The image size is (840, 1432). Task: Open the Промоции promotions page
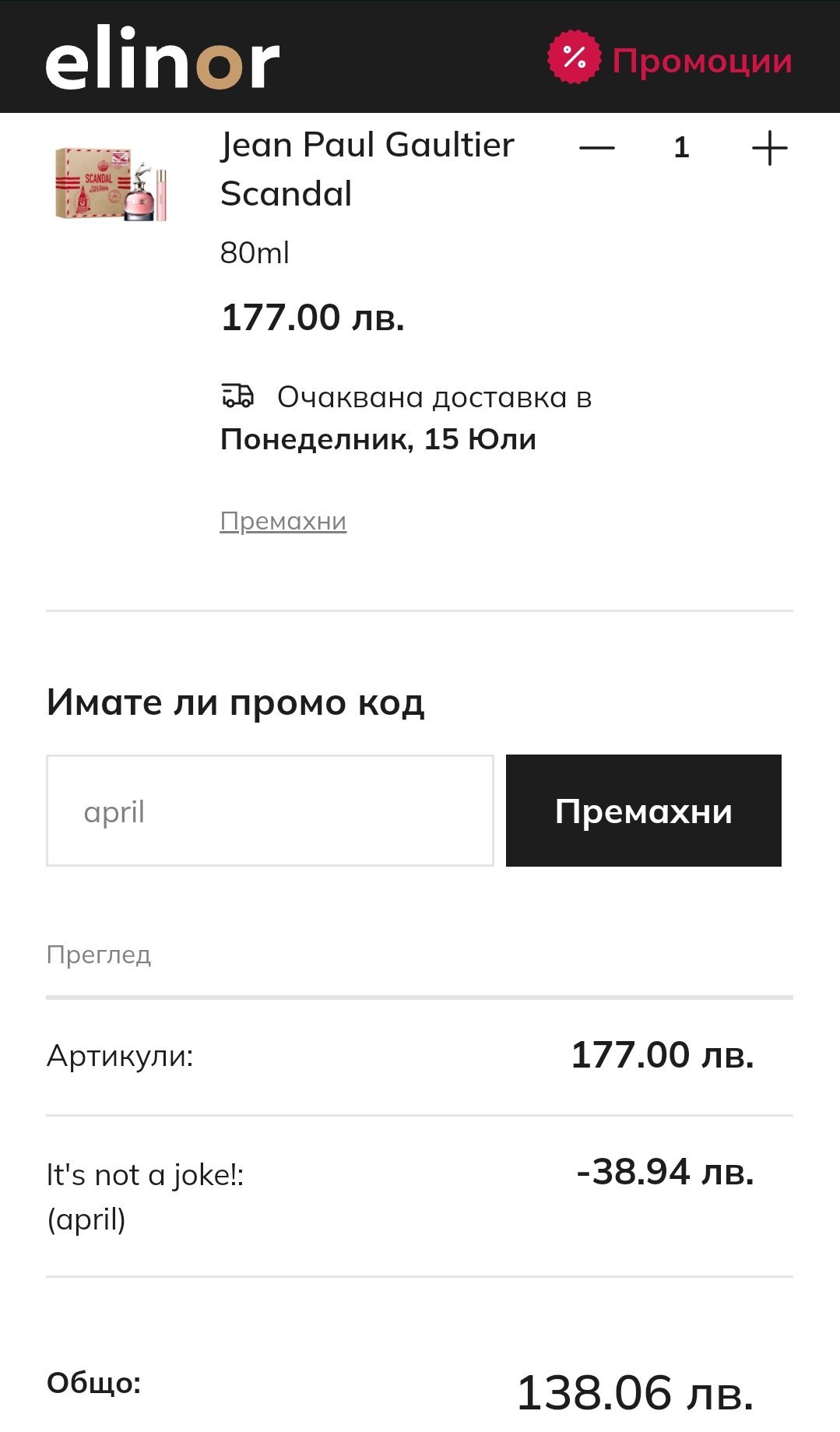670,60
